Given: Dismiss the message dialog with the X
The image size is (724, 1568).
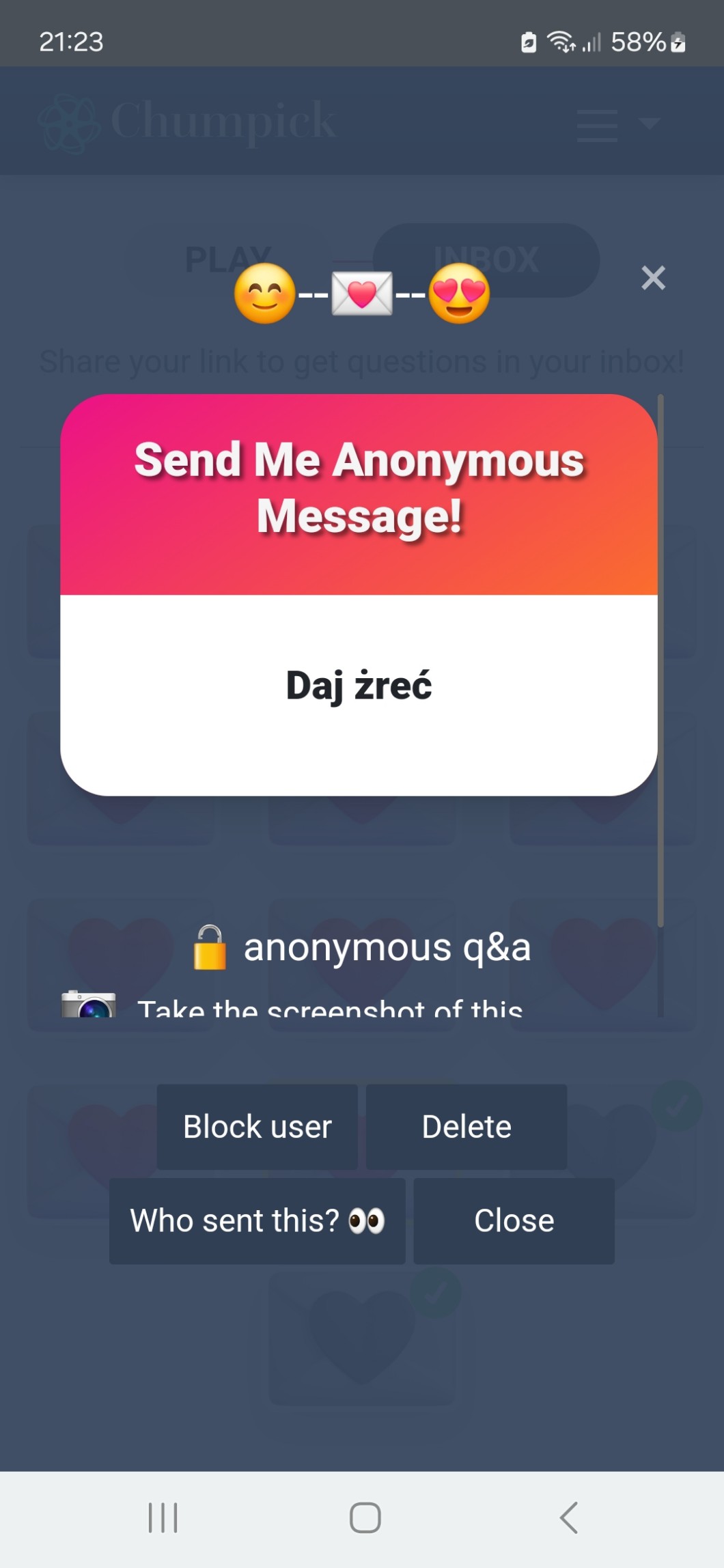Looking at the screenshot, I should tap(653, 278).
